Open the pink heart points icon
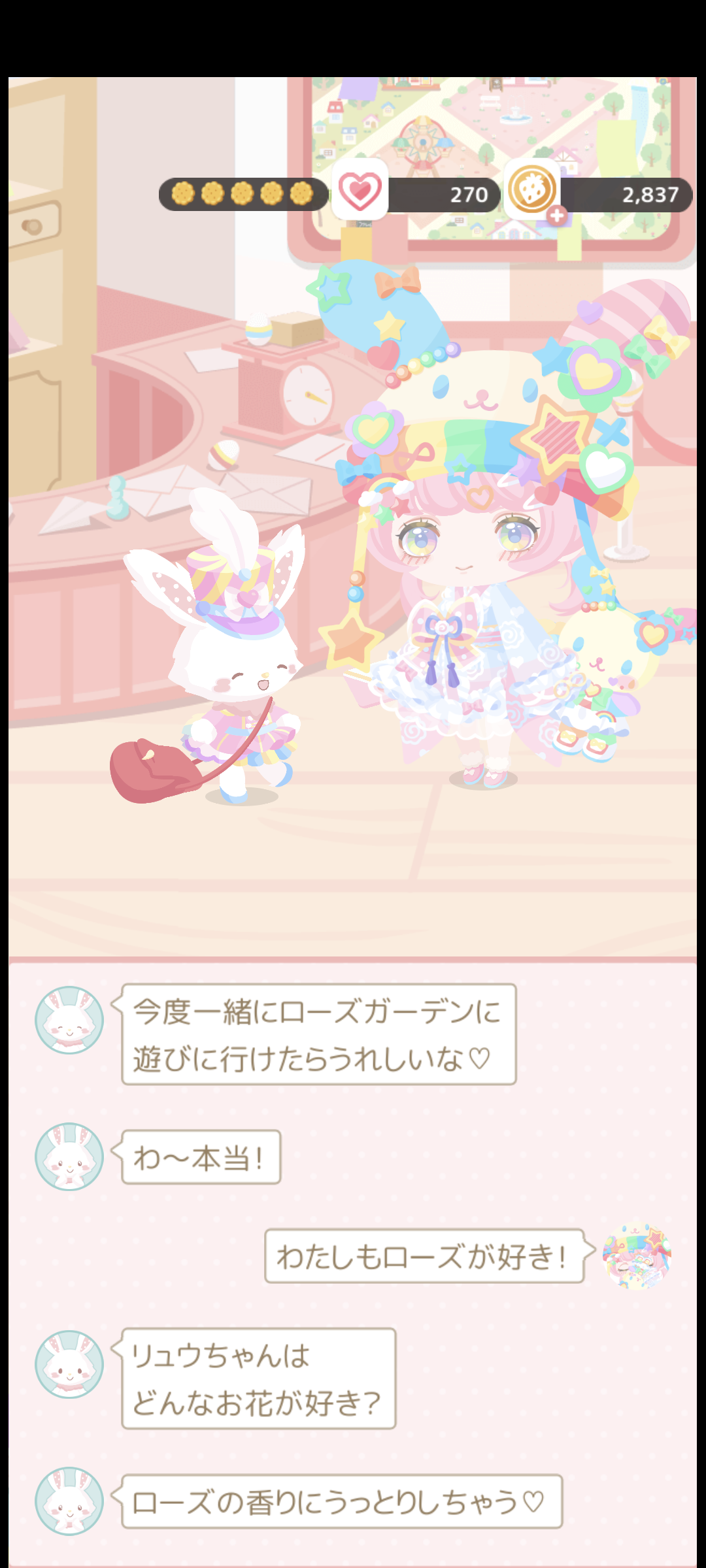This screenshot has height=1568, width=706. pyautogui.click(x=360, y=190)
